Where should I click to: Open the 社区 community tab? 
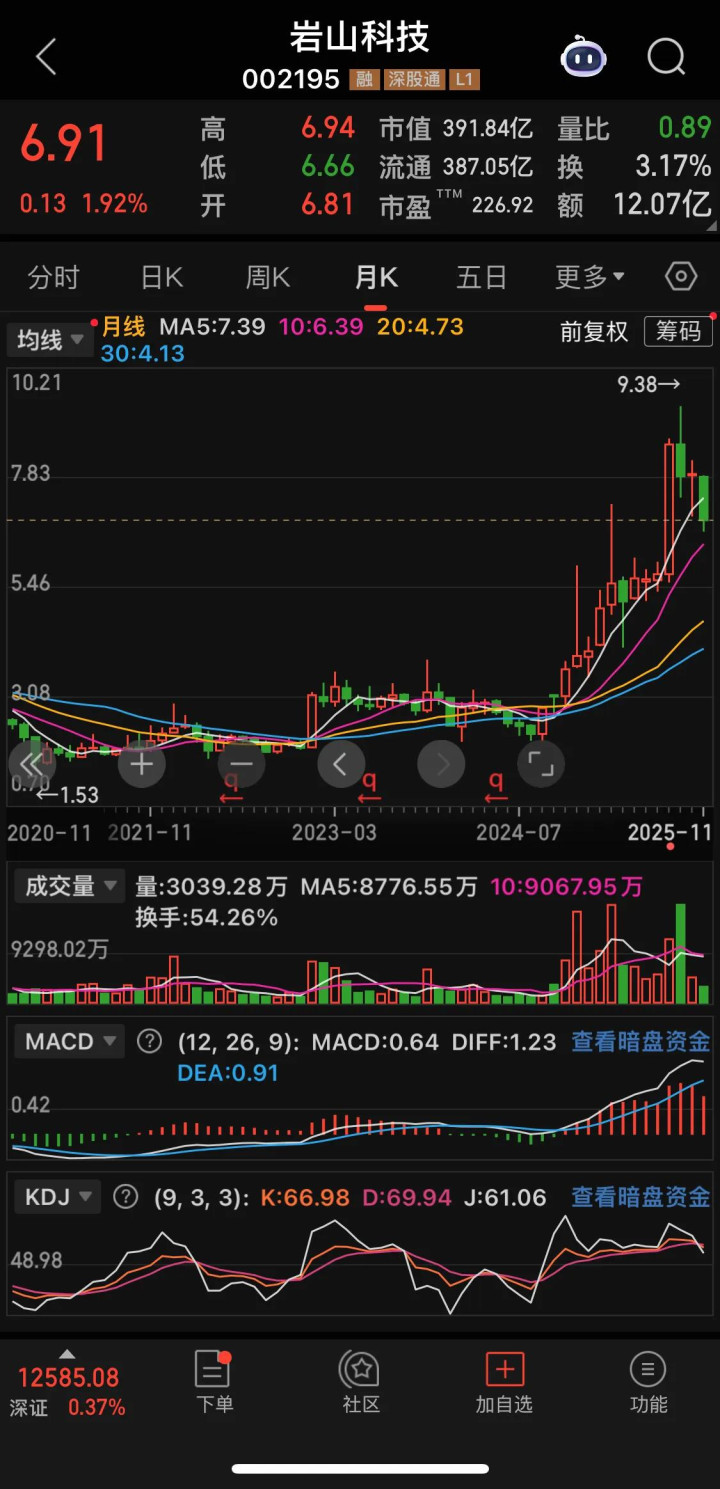click(x=361, y=1381)
